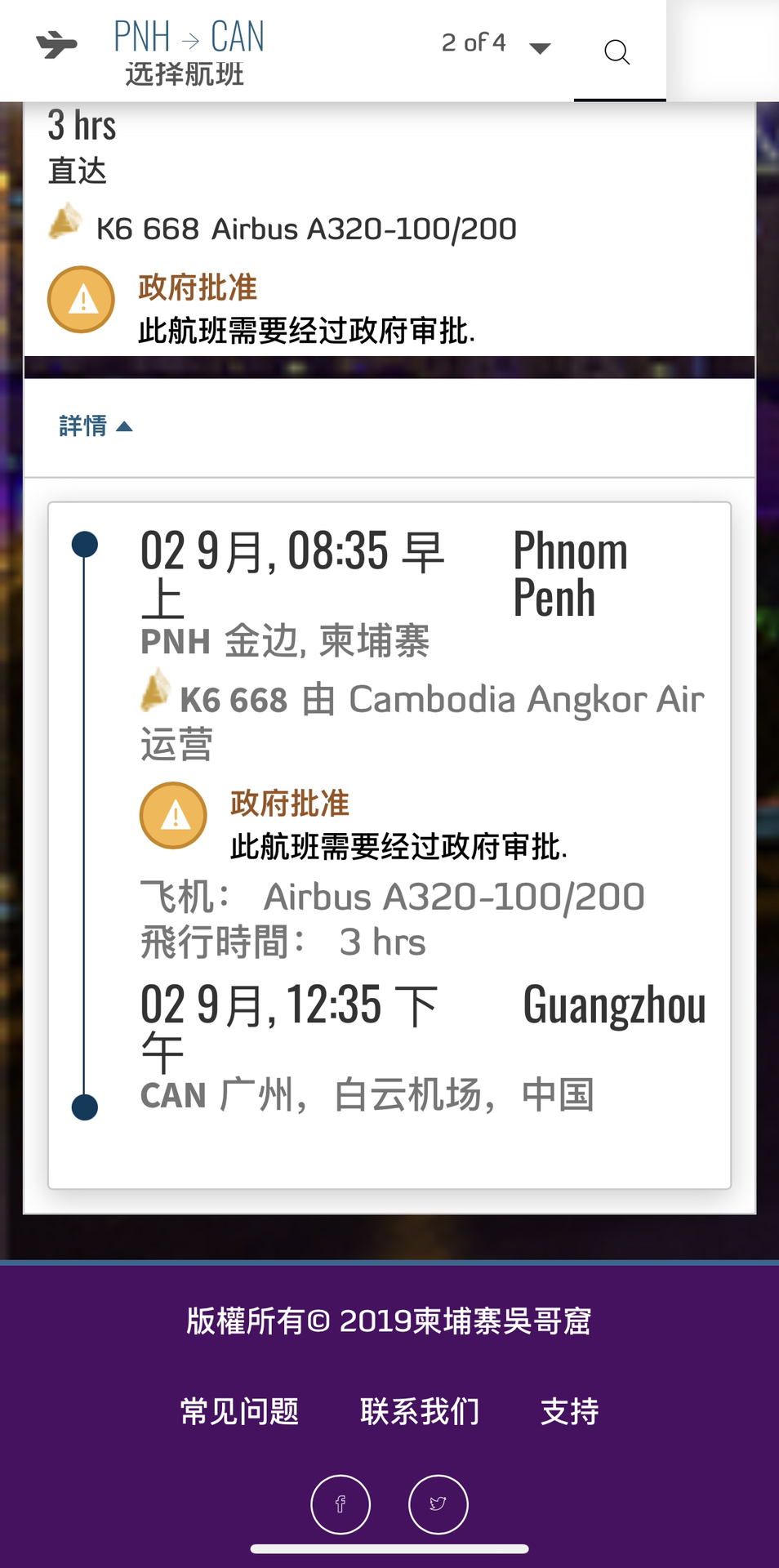Tap the PNH → CAN route header

coord(189,38)
